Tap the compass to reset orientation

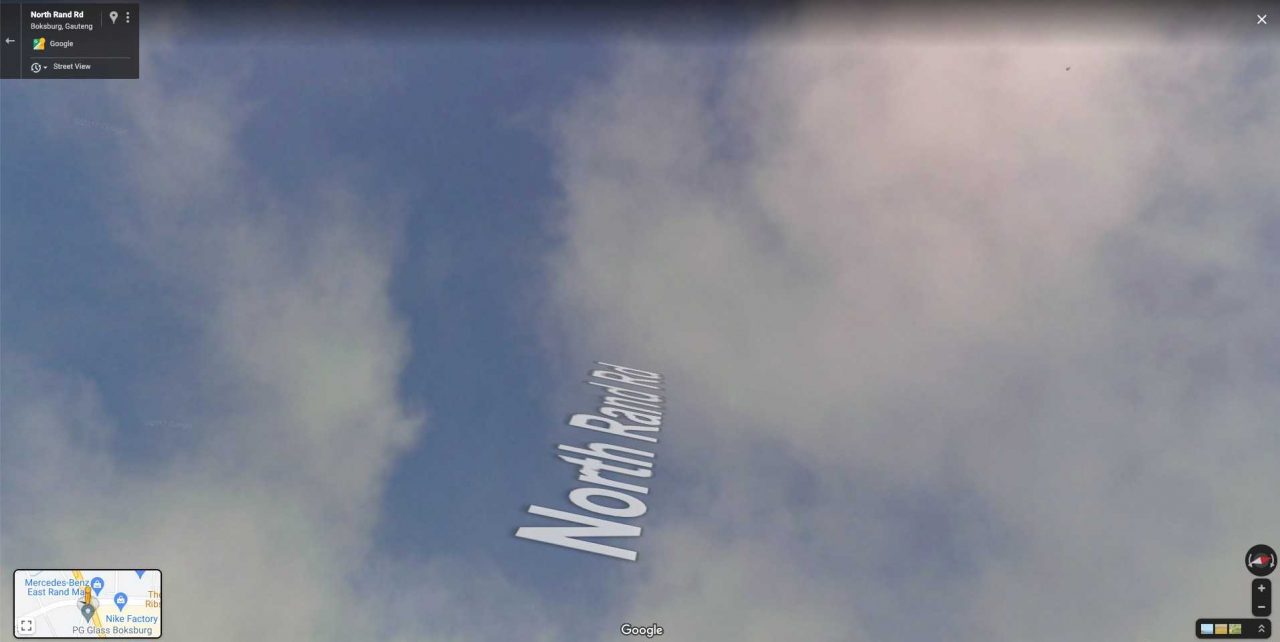[x=1260, y=560]
